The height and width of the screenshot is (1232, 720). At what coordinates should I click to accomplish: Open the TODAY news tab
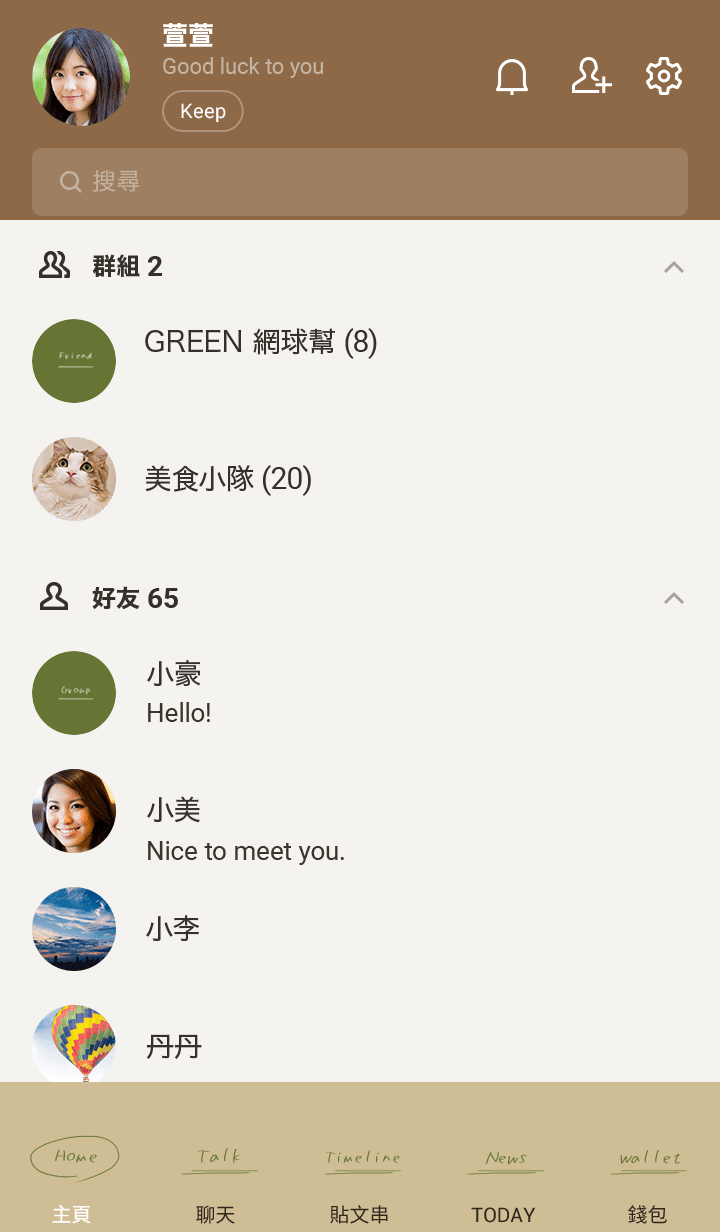[x=504, y=1184]
